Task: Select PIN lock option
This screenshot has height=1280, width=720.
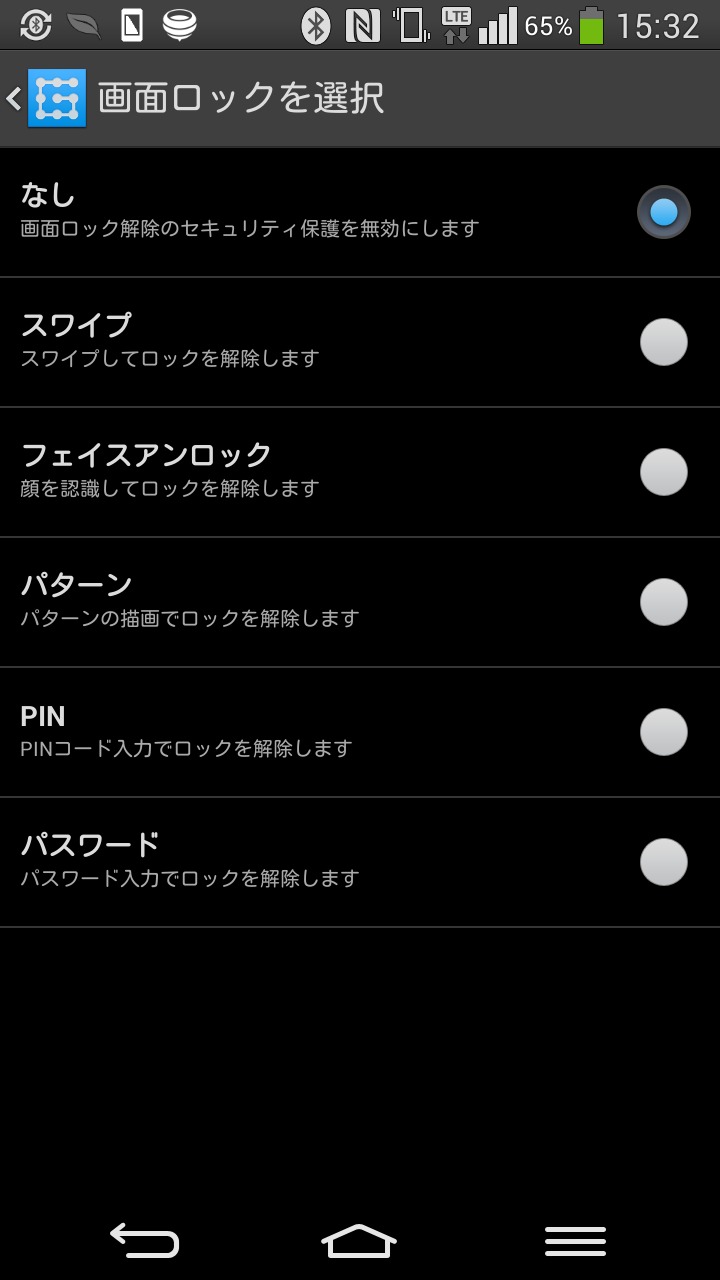Action: tap(663, 732)
